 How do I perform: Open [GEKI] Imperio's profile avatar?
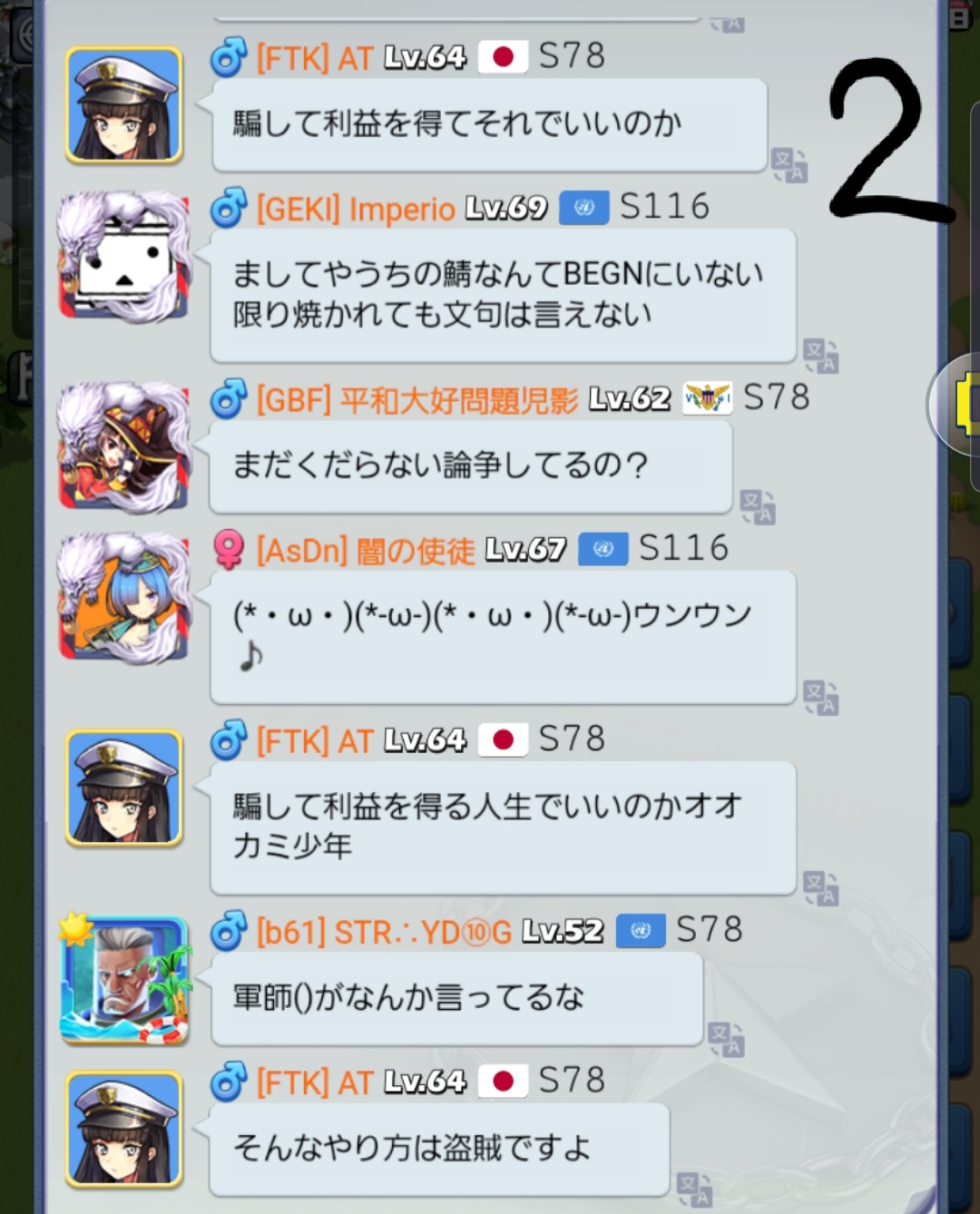[x=124, y=258]
